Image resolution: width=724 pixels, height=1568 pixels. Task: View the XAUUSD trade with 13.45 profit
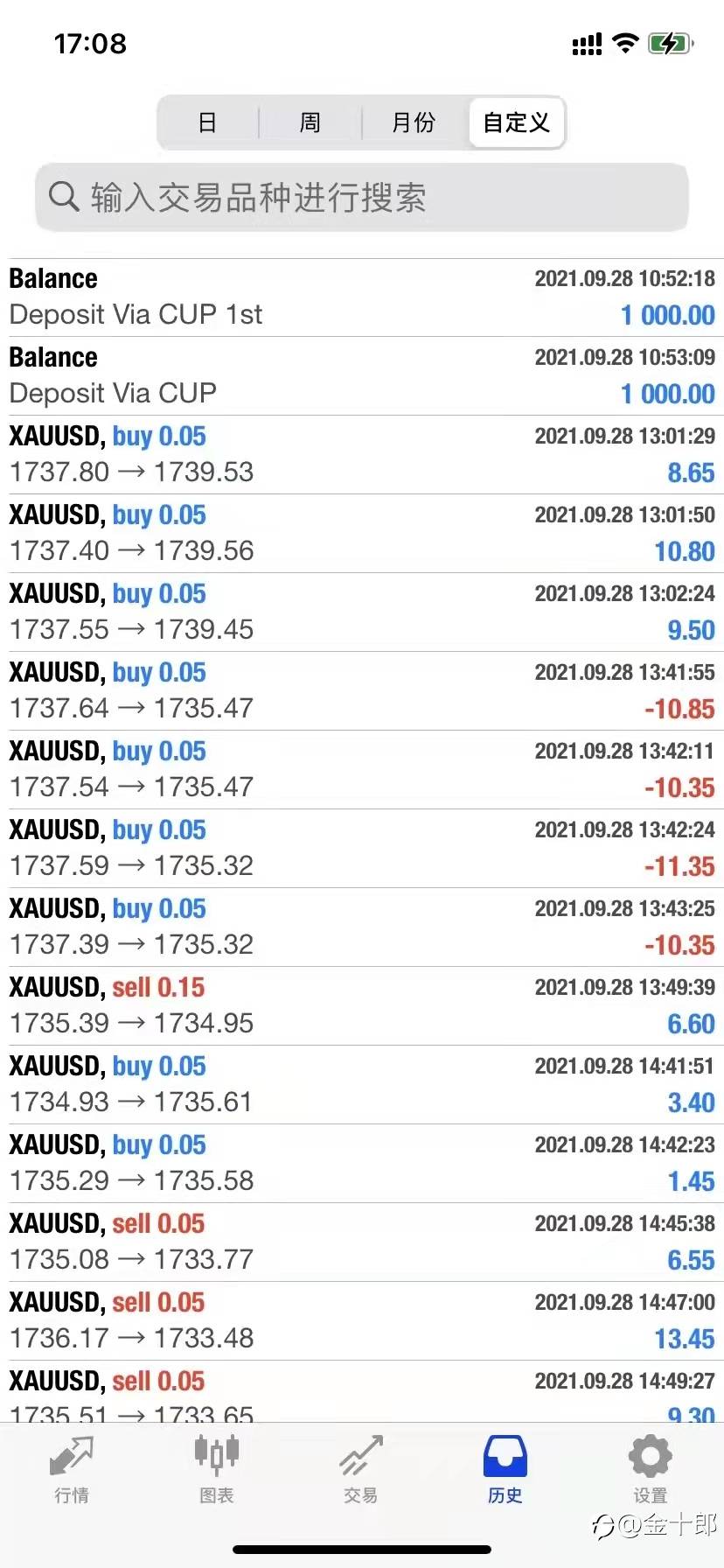pyautogui.click(x=362, y=1321)
